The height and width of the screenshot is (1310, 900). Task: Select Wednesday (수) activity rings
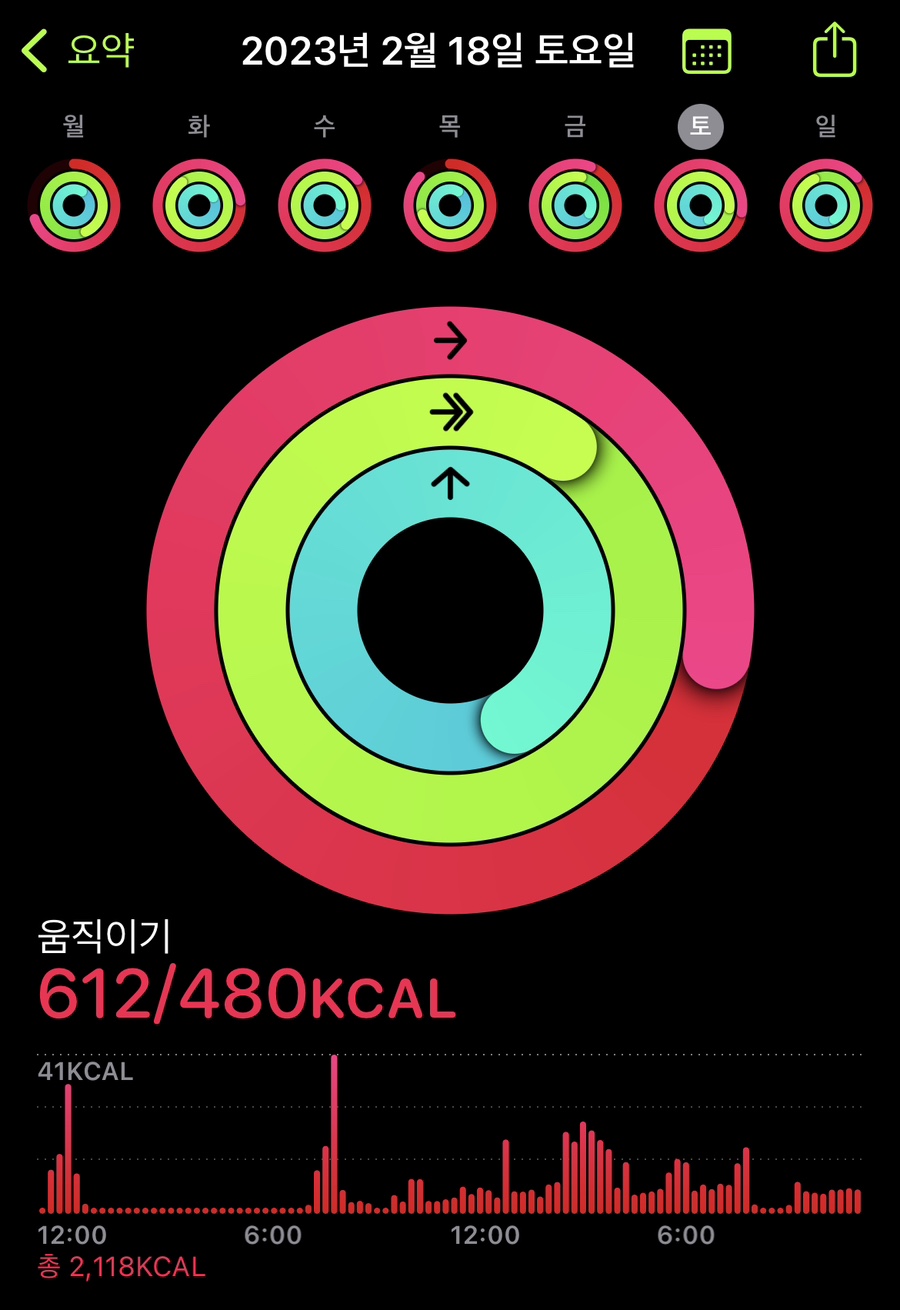(x=324, y=205)
